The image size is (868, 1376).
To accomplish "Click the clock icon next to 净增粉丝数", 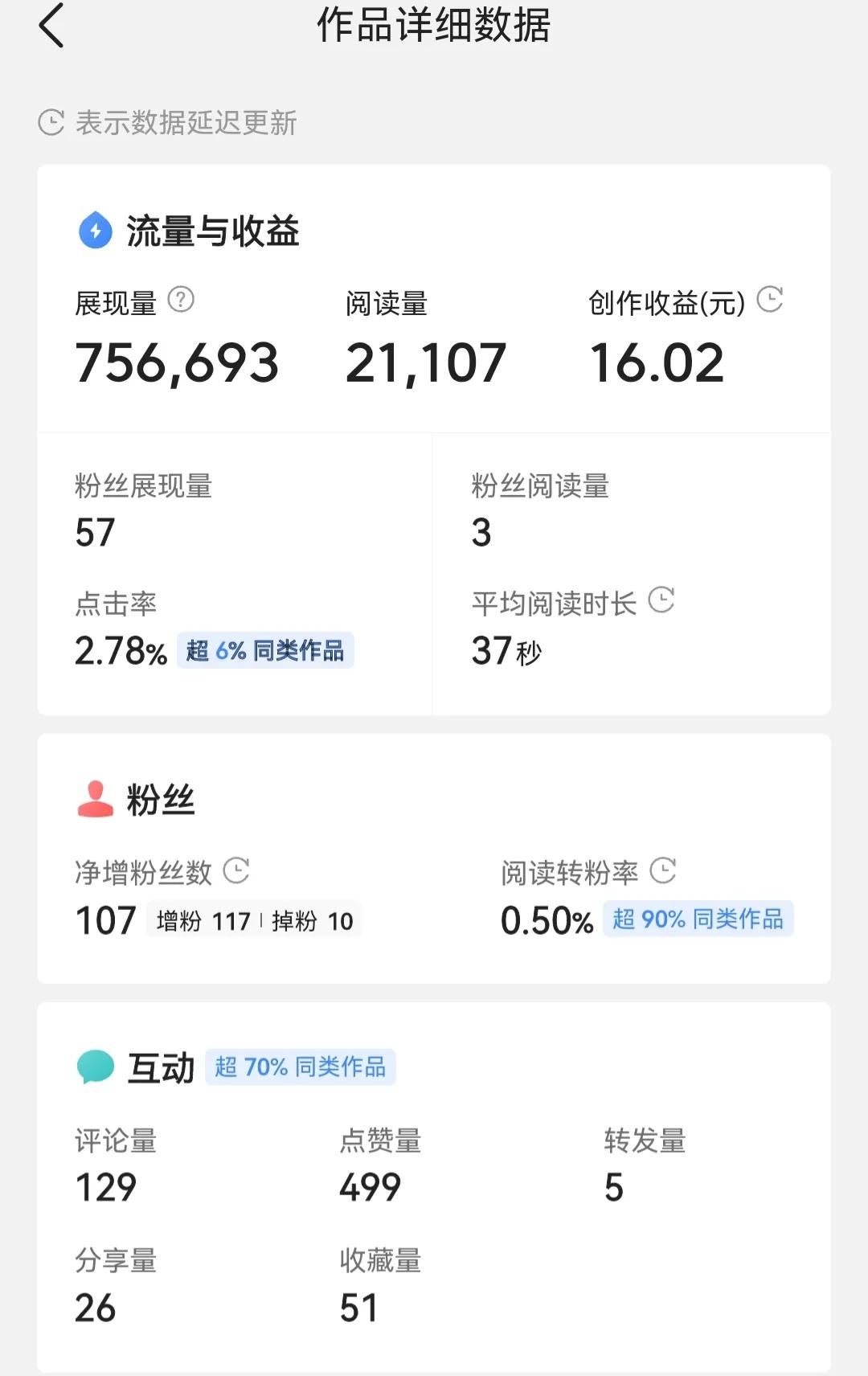I will (236, 870).
